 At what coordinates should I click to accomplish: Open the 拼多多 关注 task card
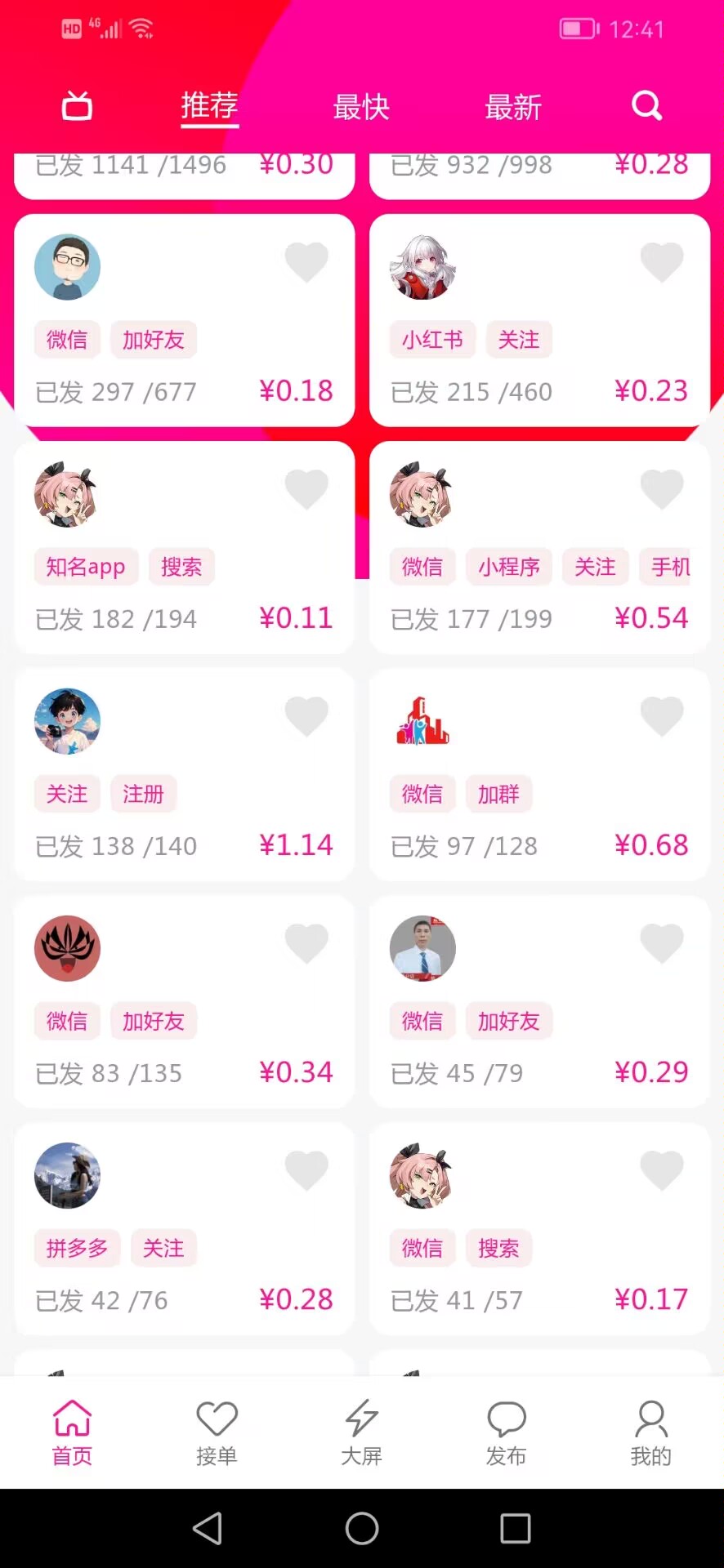(x=185, y=1228)
